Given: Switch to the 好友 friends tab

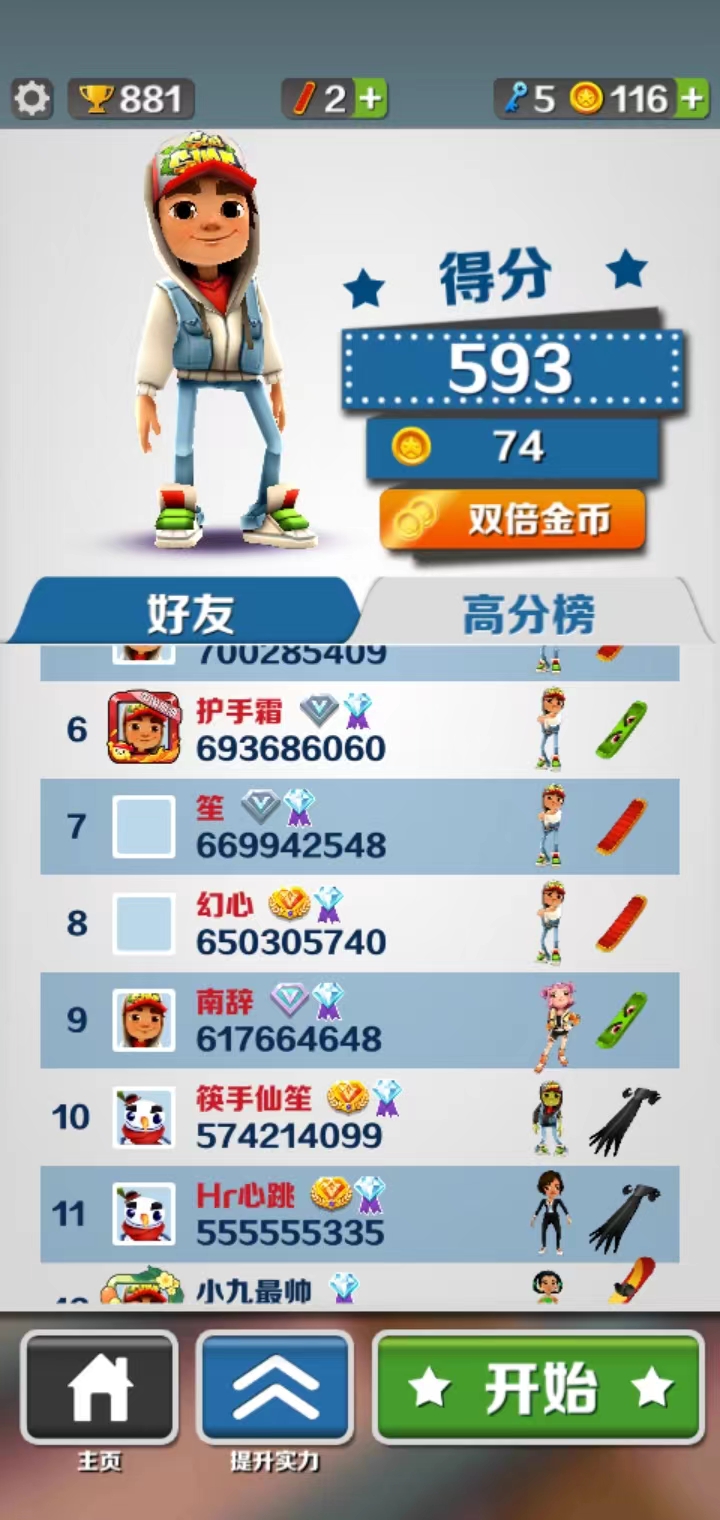Looking at the screenshot, I should 190,611.
